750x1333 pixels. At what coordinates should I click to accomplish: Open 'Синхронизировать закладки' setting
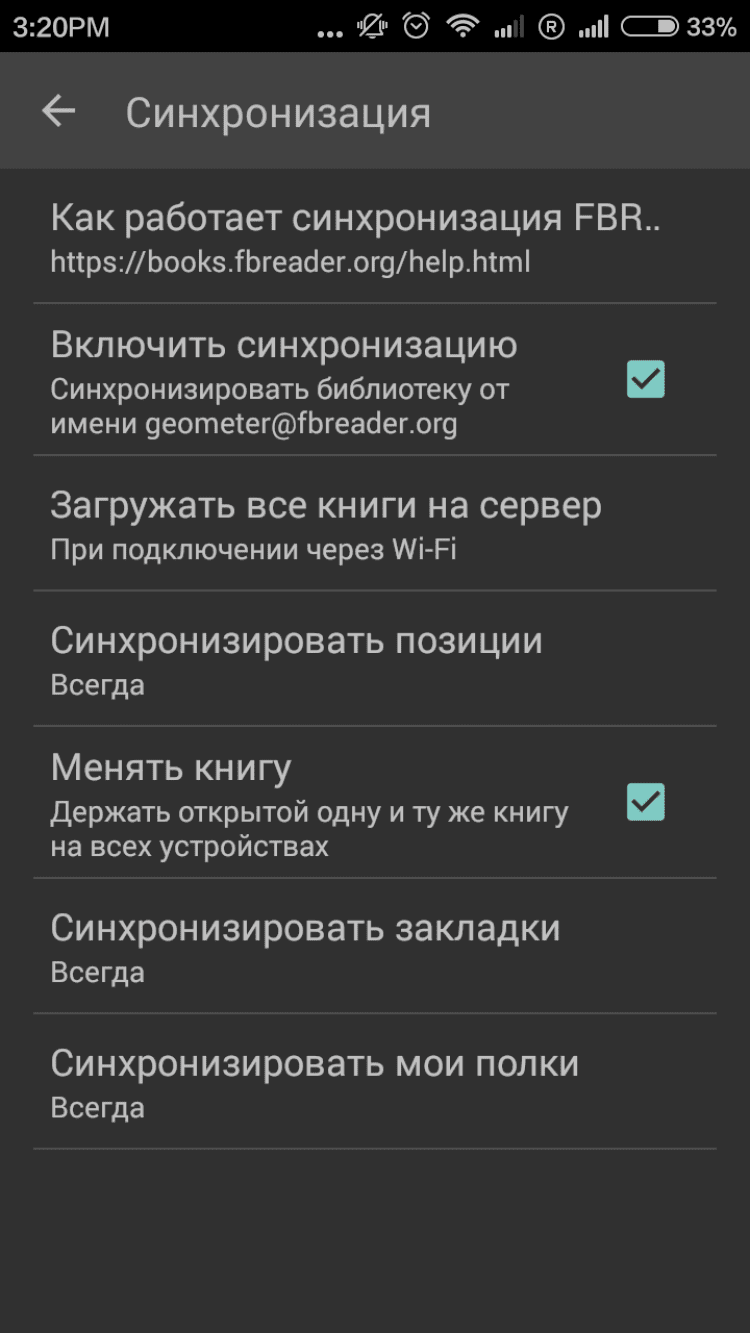click(x=305, y=946)
